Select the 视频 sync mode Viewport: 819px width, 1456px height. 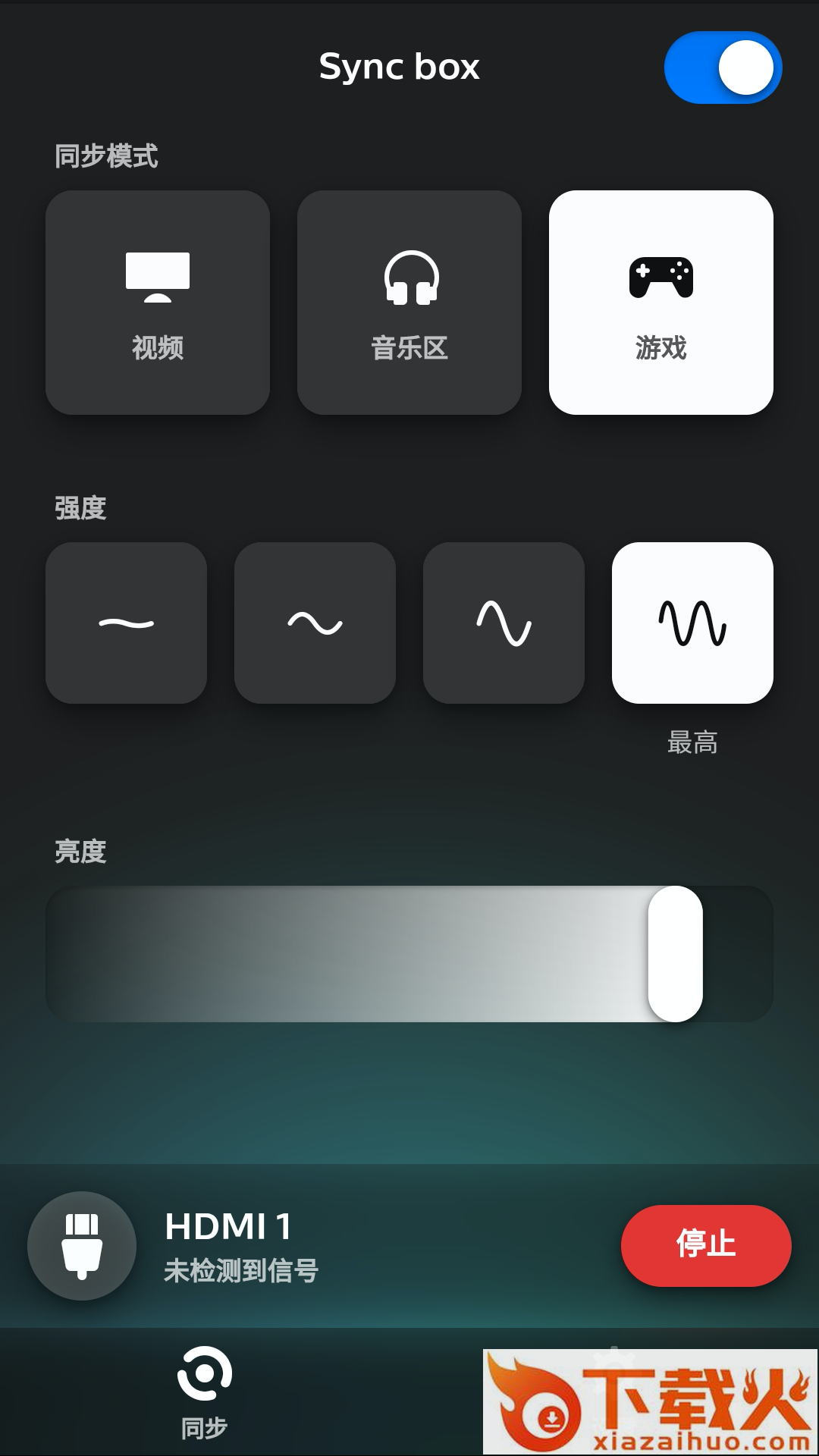pyautogui.click(x=158, y=303)
